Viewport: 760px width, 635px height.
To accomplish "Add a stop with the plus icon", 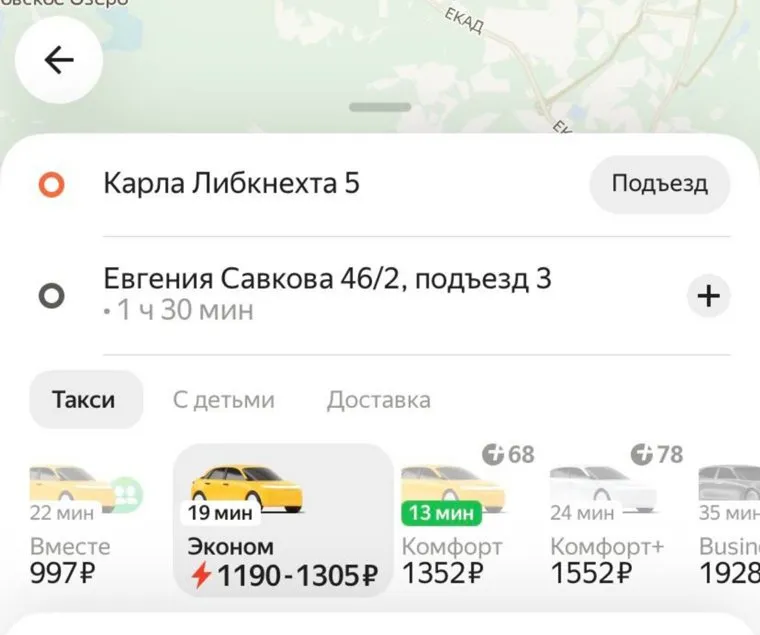I will click(708, 296).
